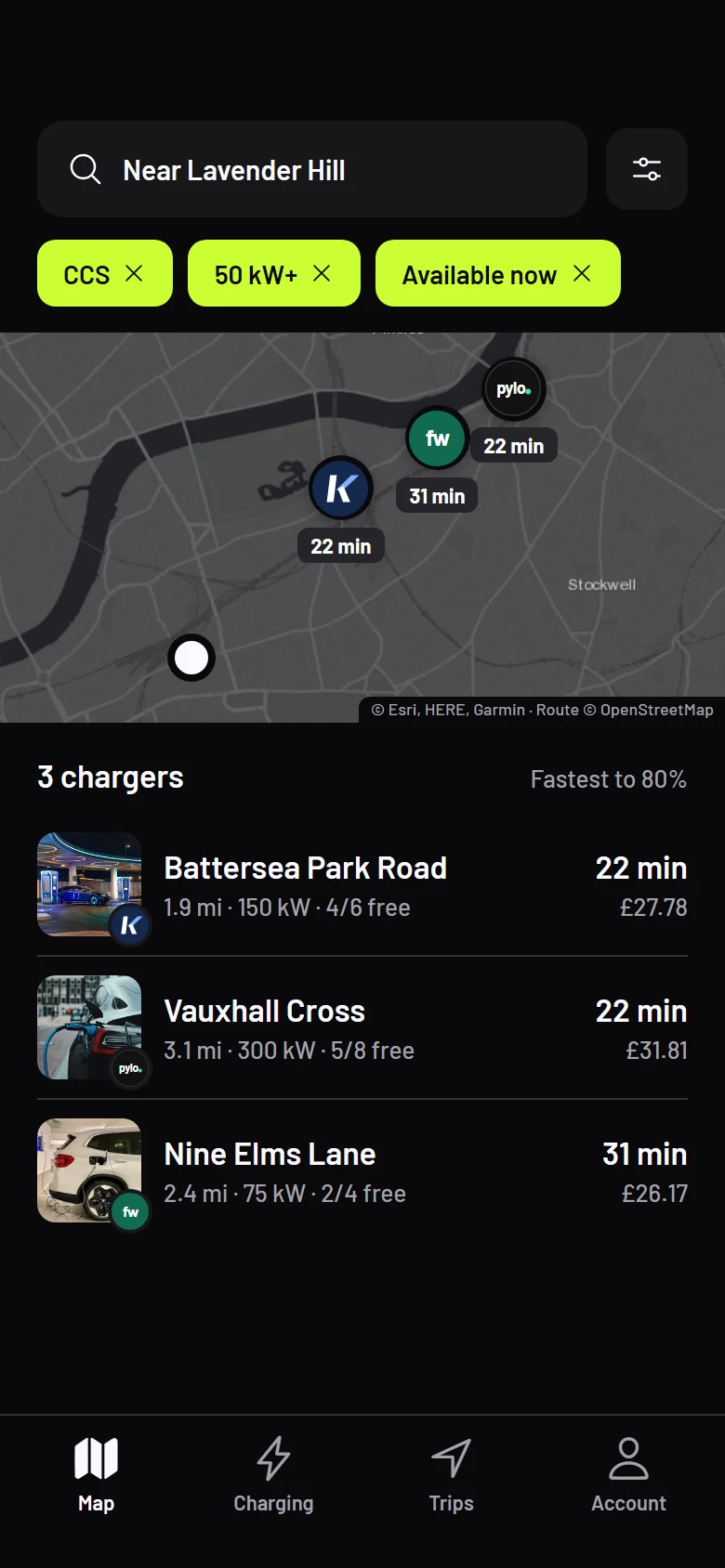
Task: Remove the 50 kW+ filter chip
Action: (x=322, y=273)
